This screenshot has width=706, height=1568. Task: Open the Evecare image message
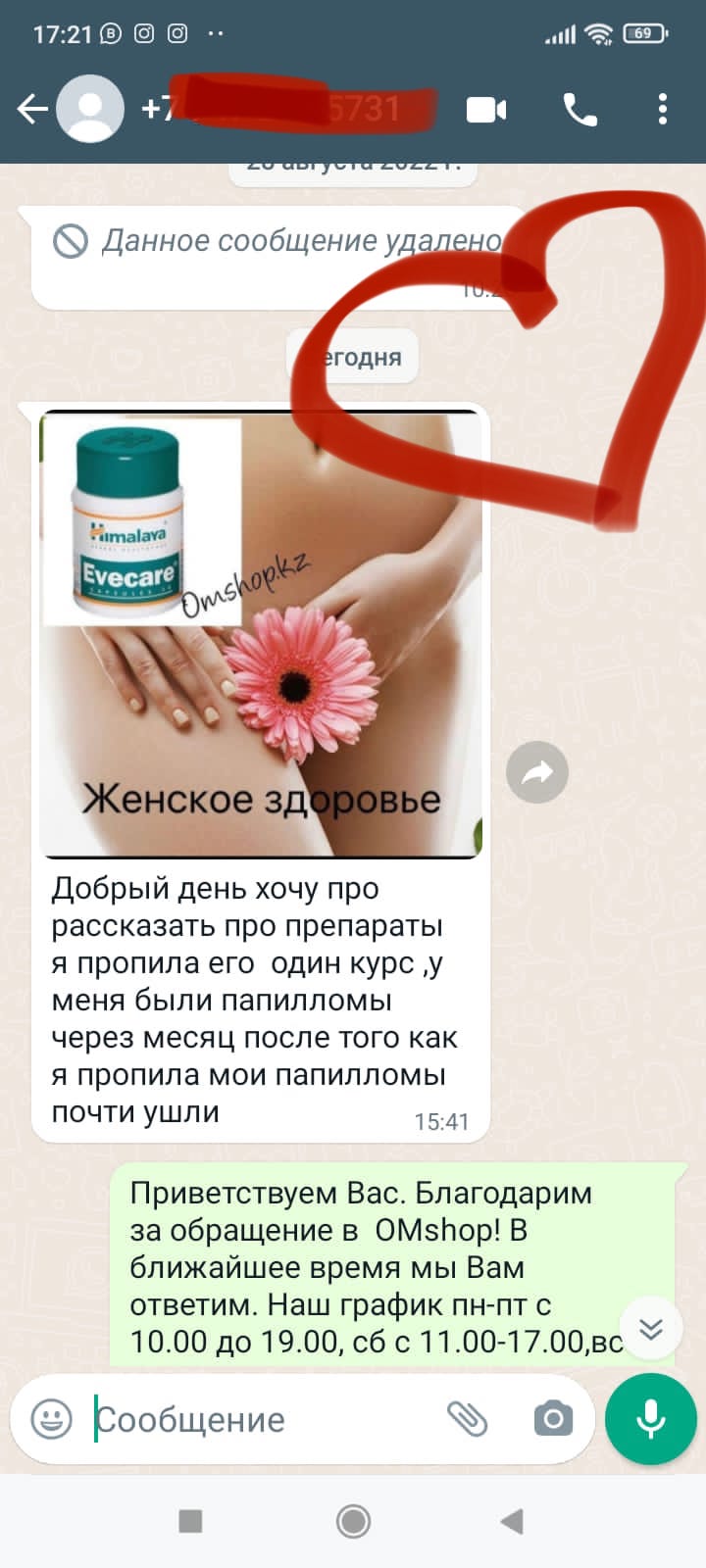click(x=261, y=634)
